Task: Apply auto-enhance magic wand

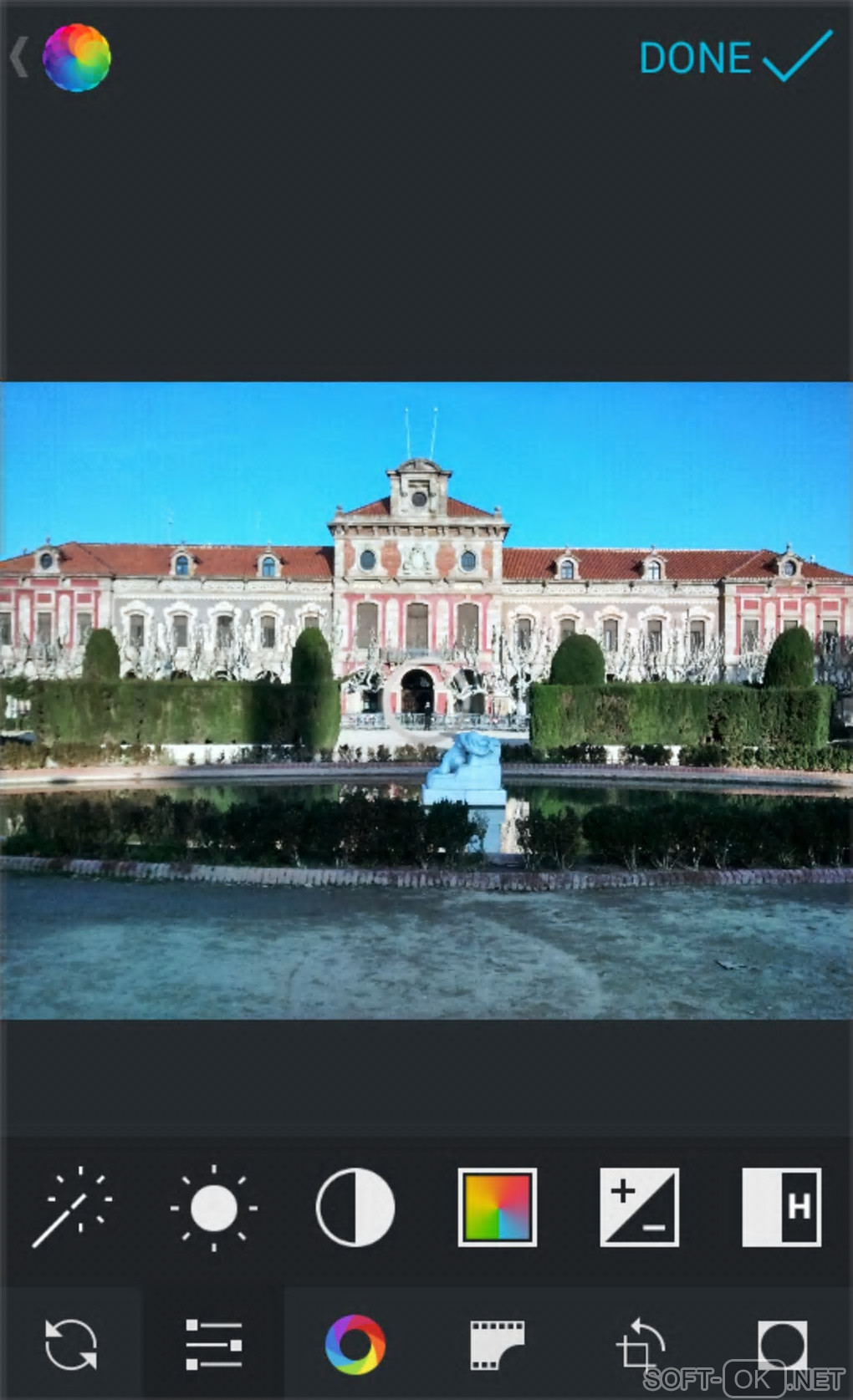Action: click(x=71, y=1207)
